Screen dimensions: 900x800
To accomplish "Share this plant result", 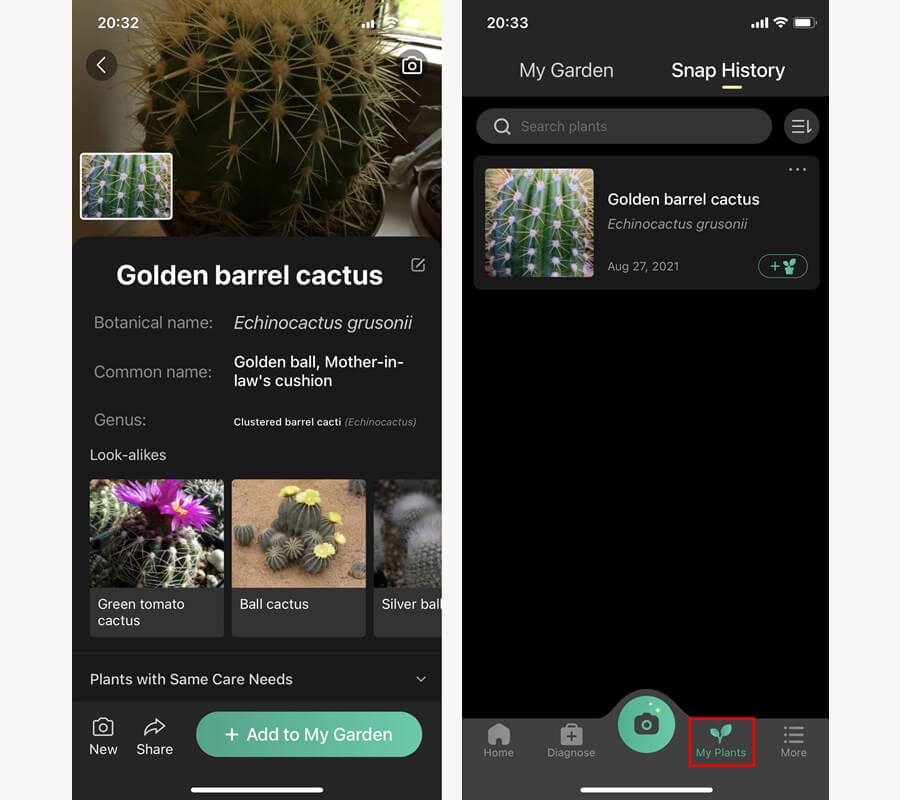I will click(154, 736).
